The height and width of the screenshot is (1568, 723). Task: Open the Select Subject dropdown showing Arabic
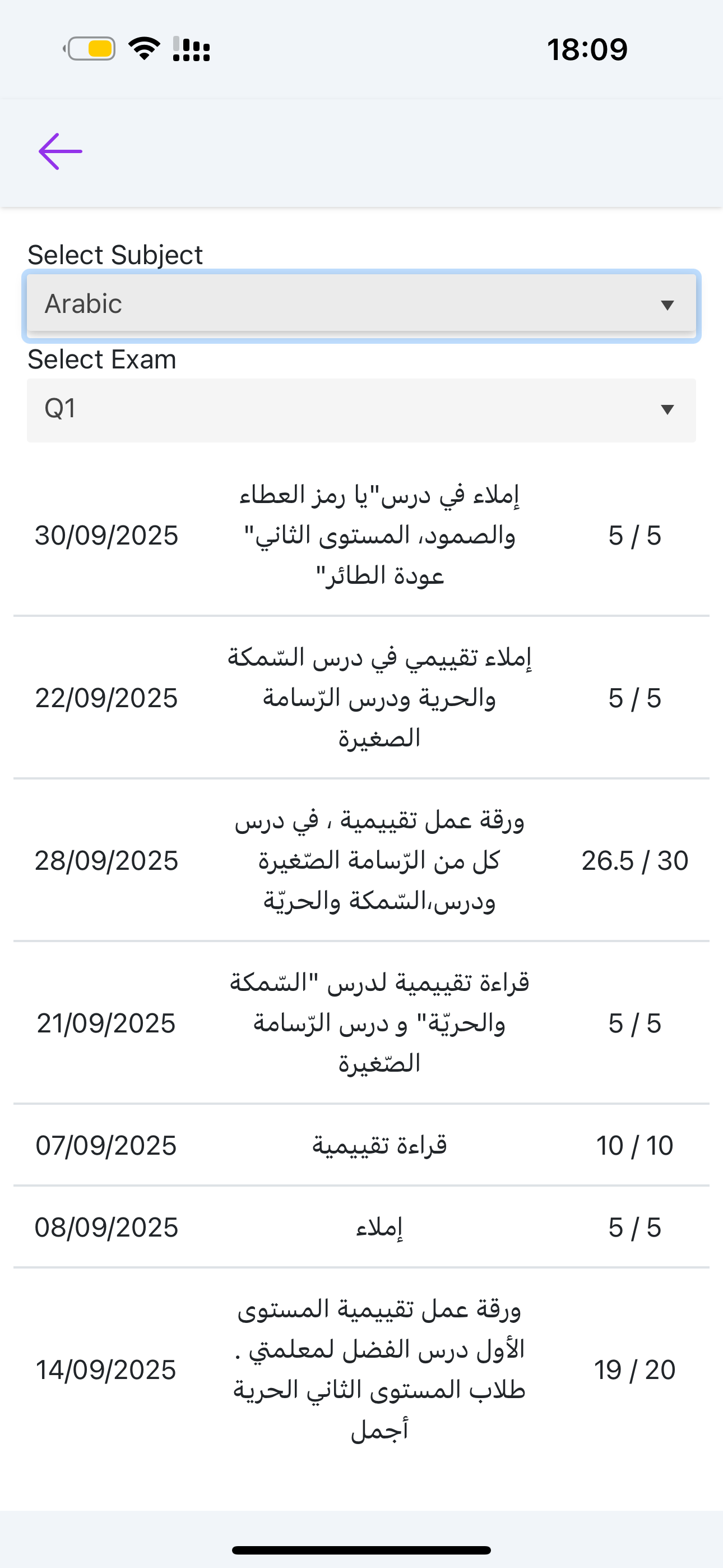click(x=361, y=305)
